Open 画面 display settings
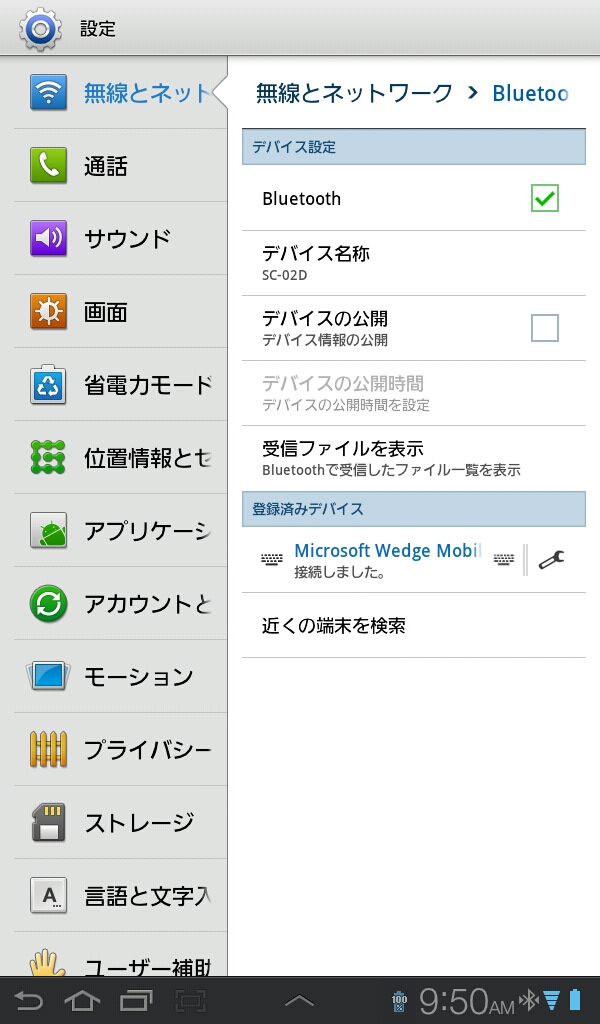Viewport: 600px width, 1024px height. 120,312
